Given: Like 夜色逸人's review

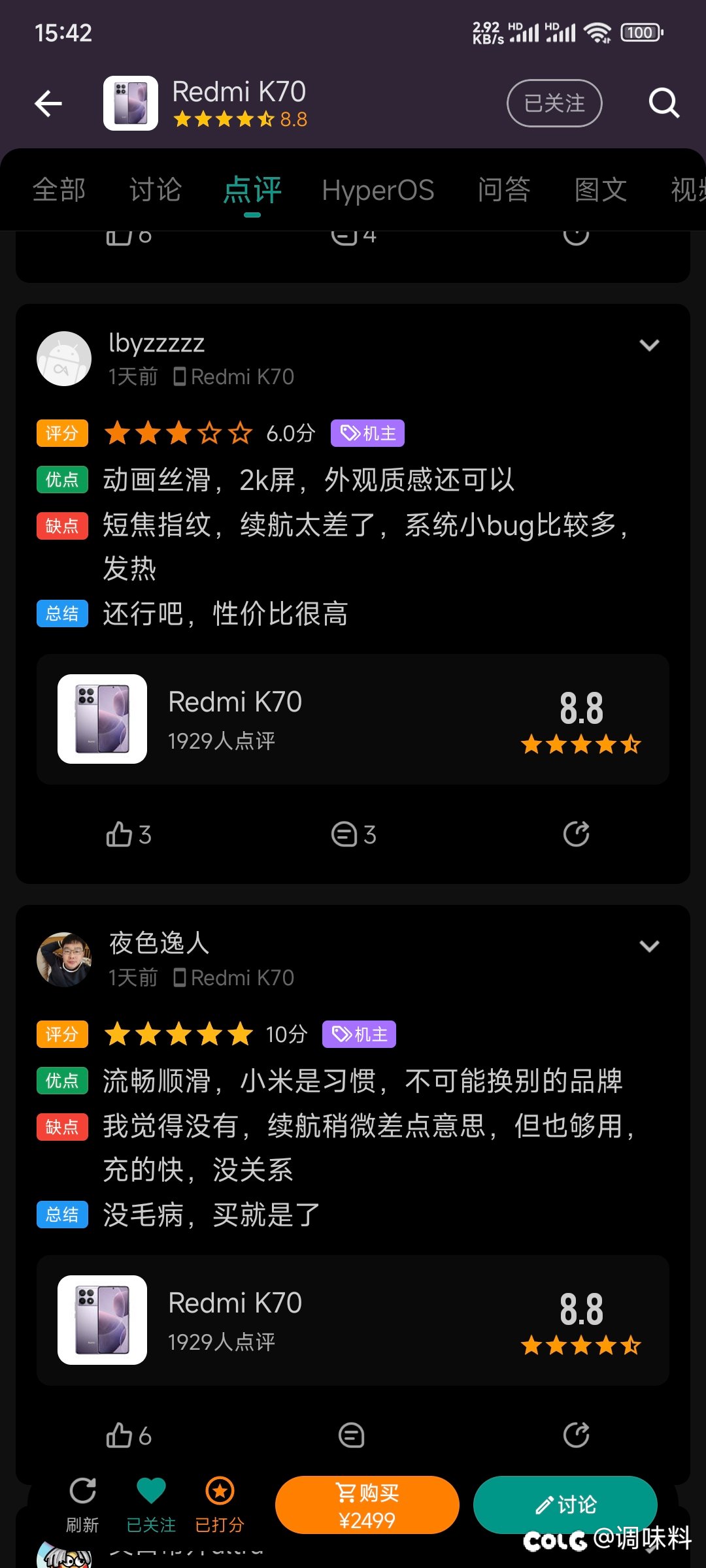Looking at the screenshot, I should click(128, 1435).
